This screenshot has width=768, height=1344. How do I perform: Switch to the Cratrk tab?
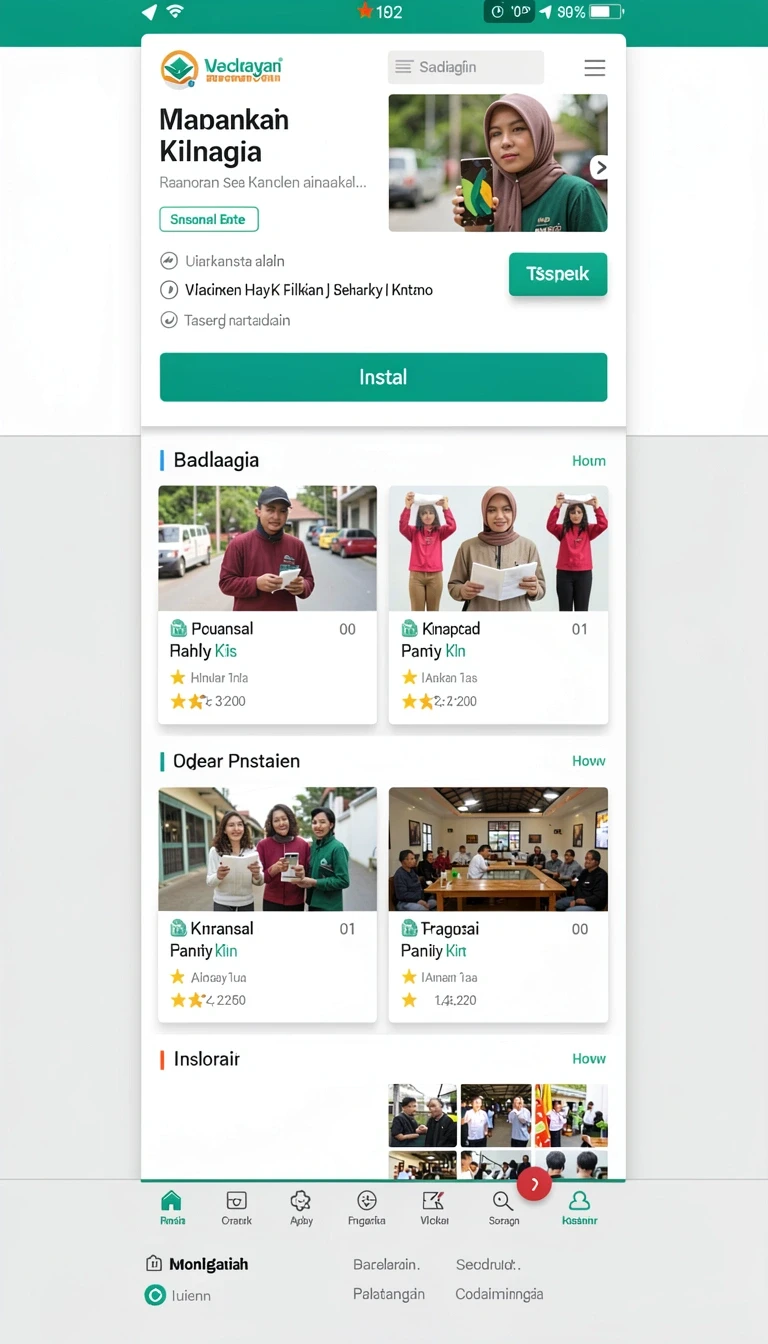pyautogui.click(x=237, y=1208)
